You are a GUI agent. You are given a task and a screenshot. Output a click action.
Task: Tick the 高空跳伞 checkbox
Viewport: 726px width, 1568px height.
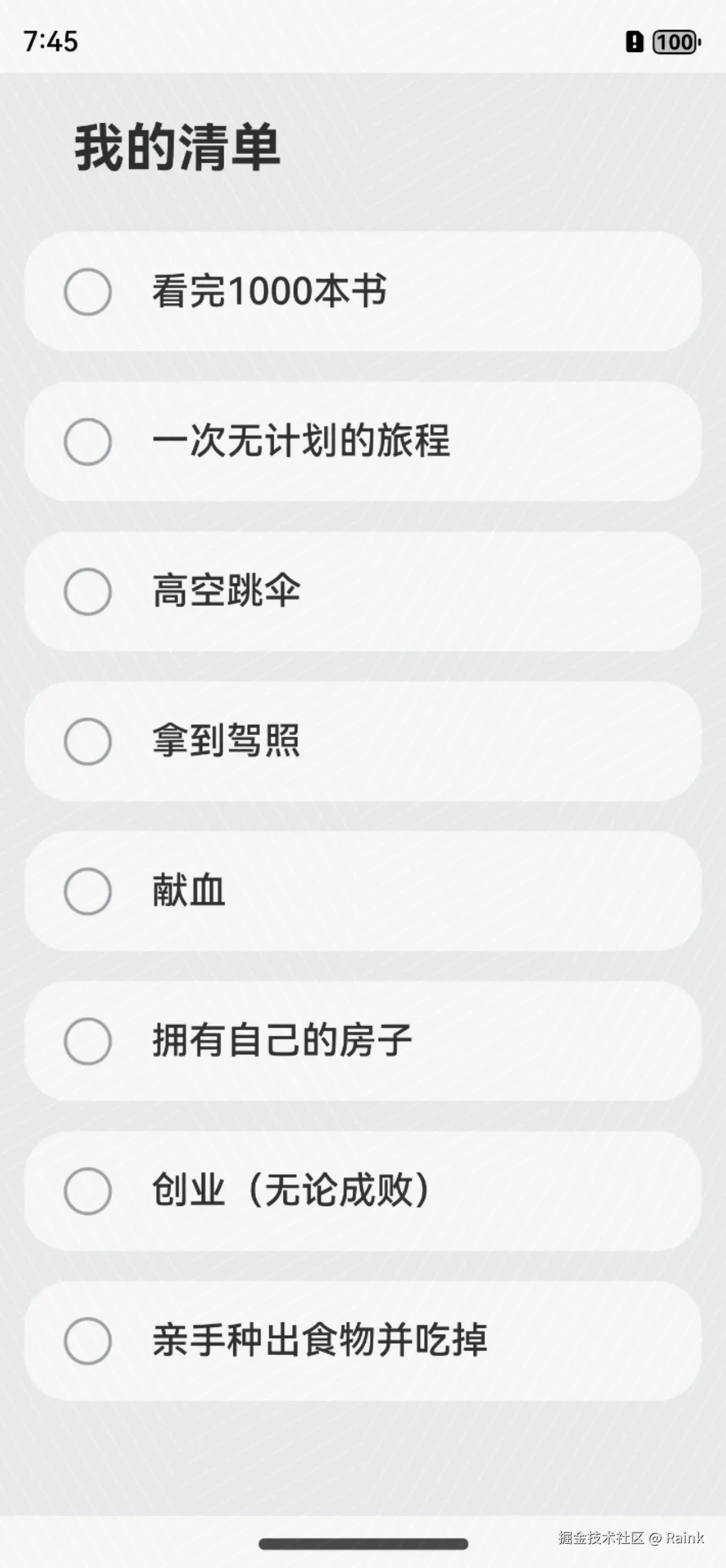88,591
